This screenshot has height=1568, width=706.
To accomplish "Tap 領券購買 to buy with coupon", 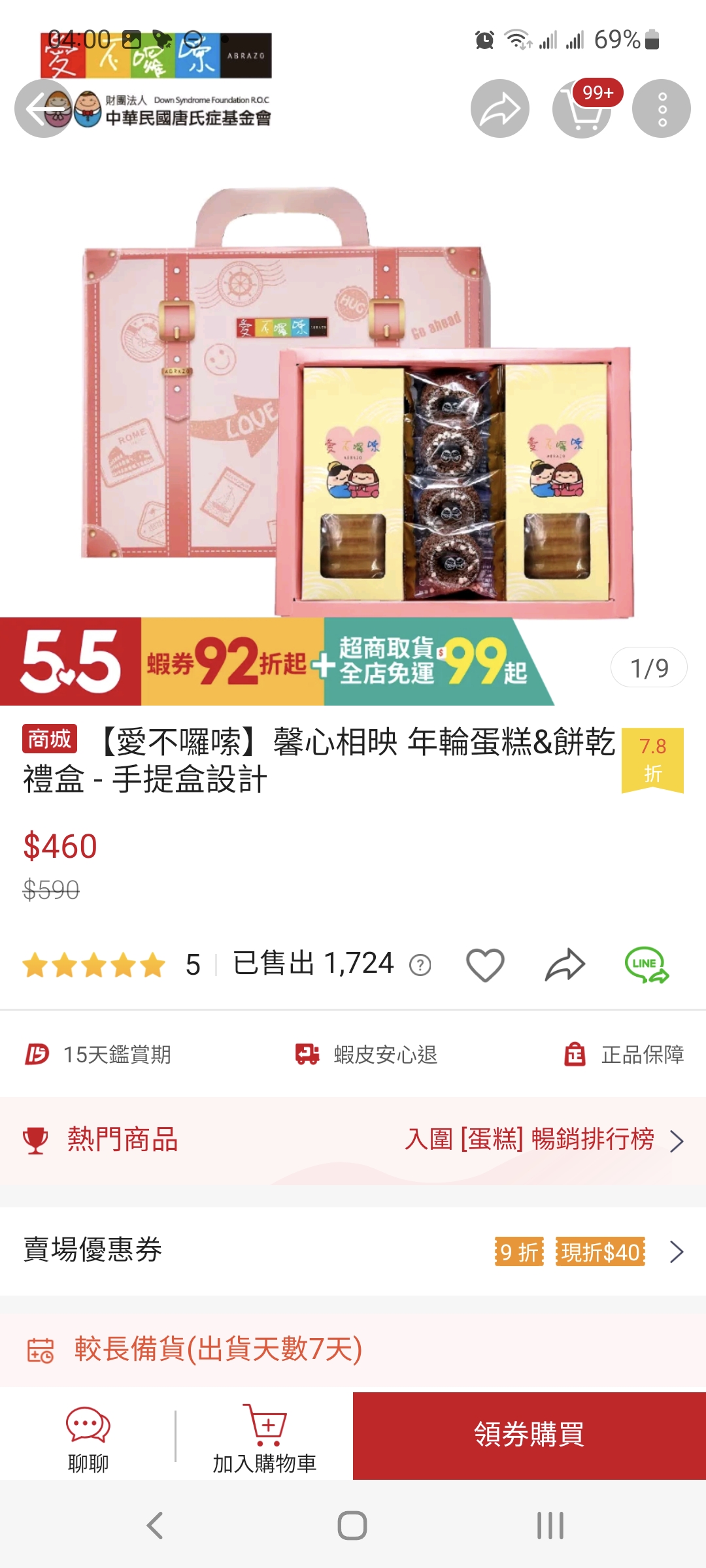I will pyautogui.click(x=529, y=1435).
